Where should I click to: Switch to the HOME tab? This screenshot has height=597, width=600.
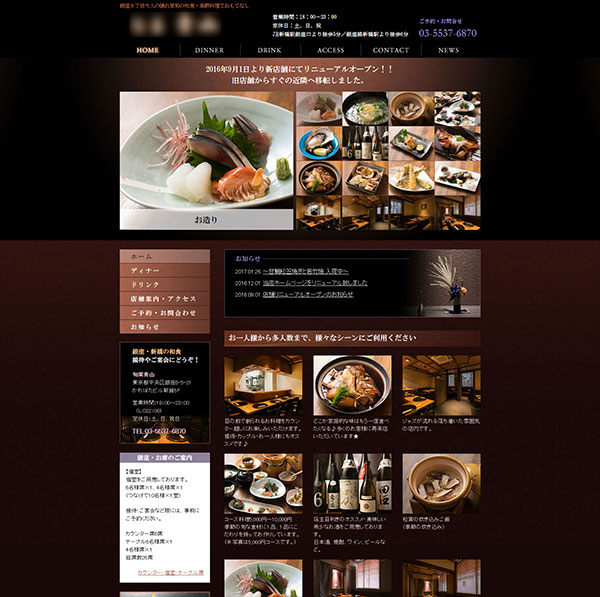pyautogui.click(x=148, y=50)
